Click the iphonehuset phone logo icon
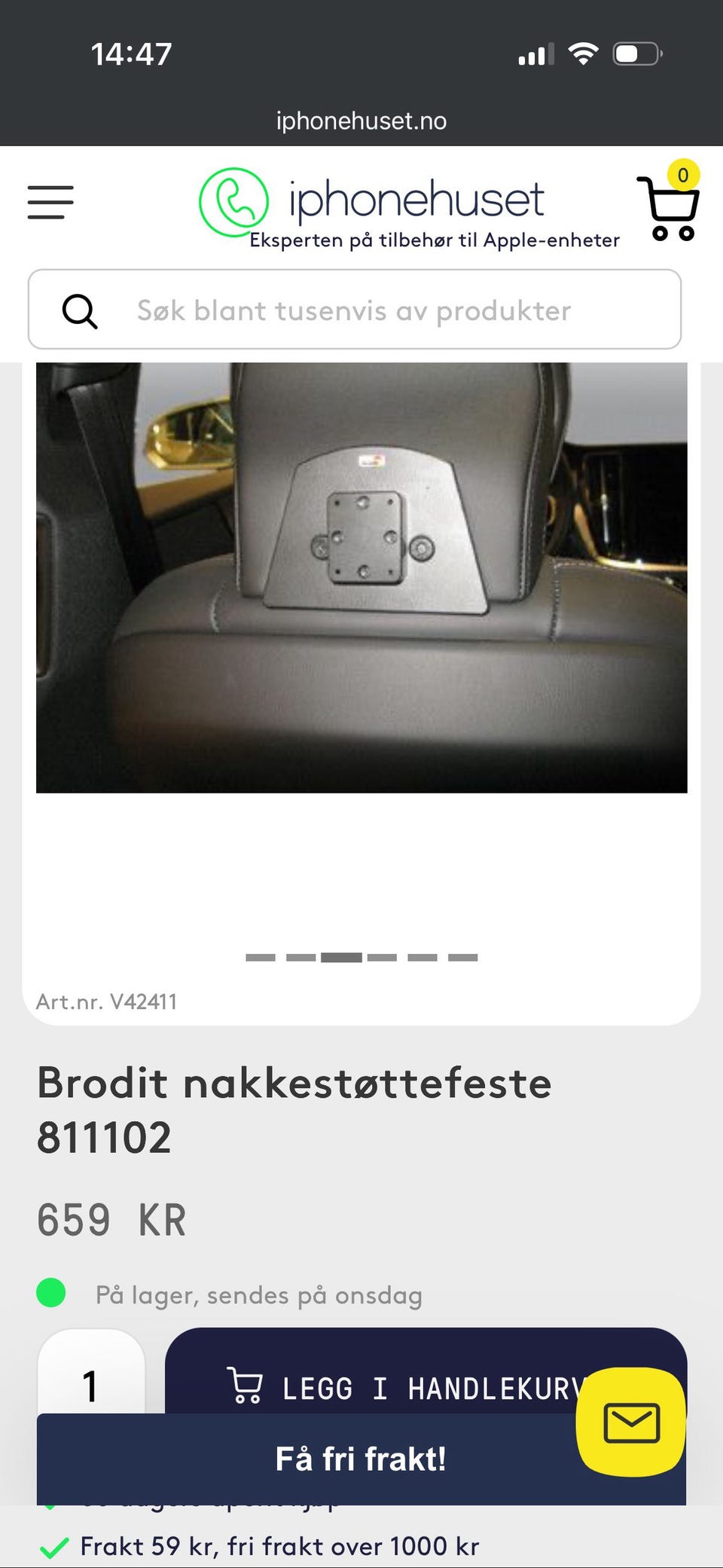 234,201
